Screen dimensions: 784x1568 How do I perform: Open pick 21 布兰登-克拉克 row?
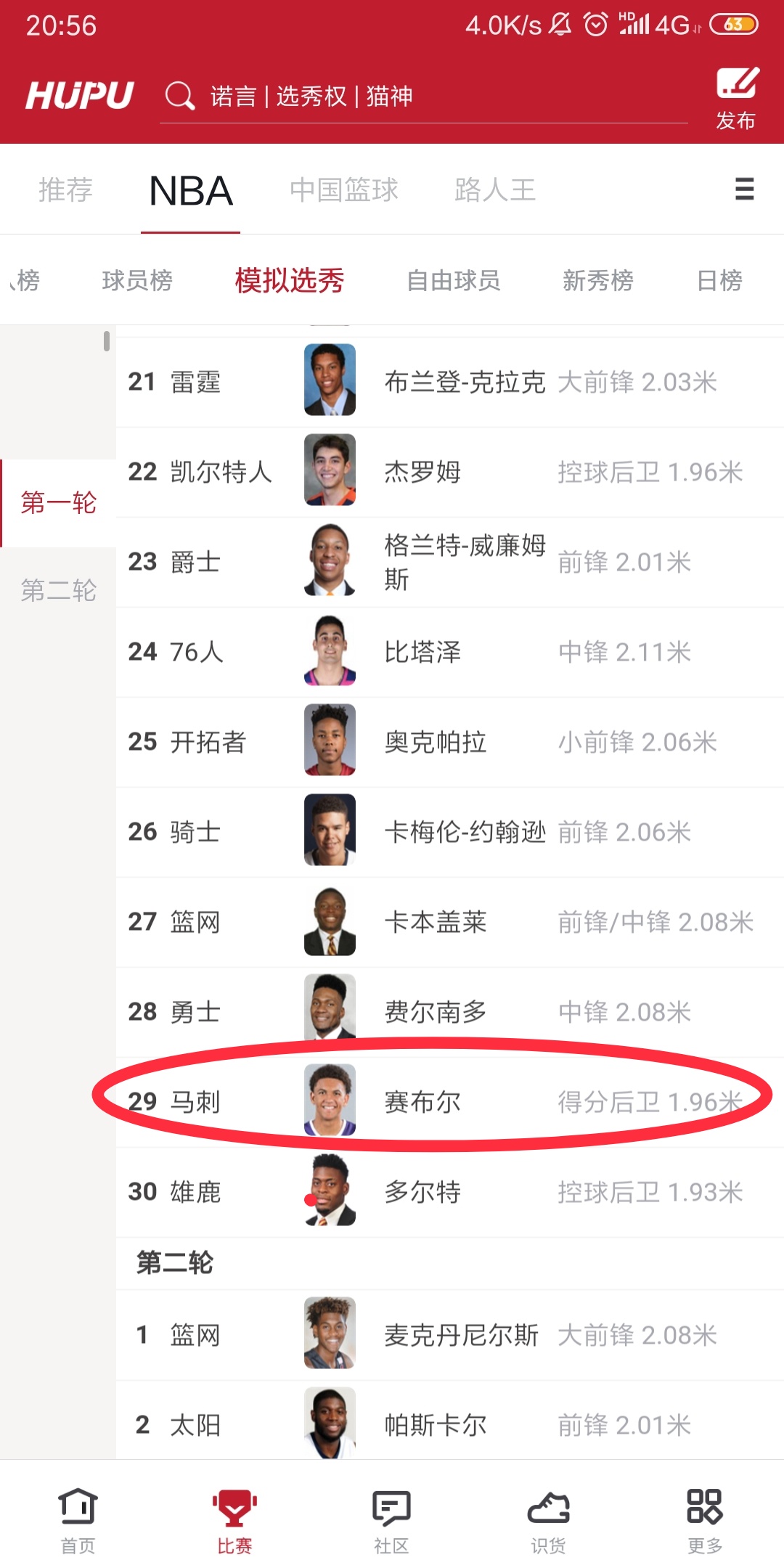tap(449, 382)
